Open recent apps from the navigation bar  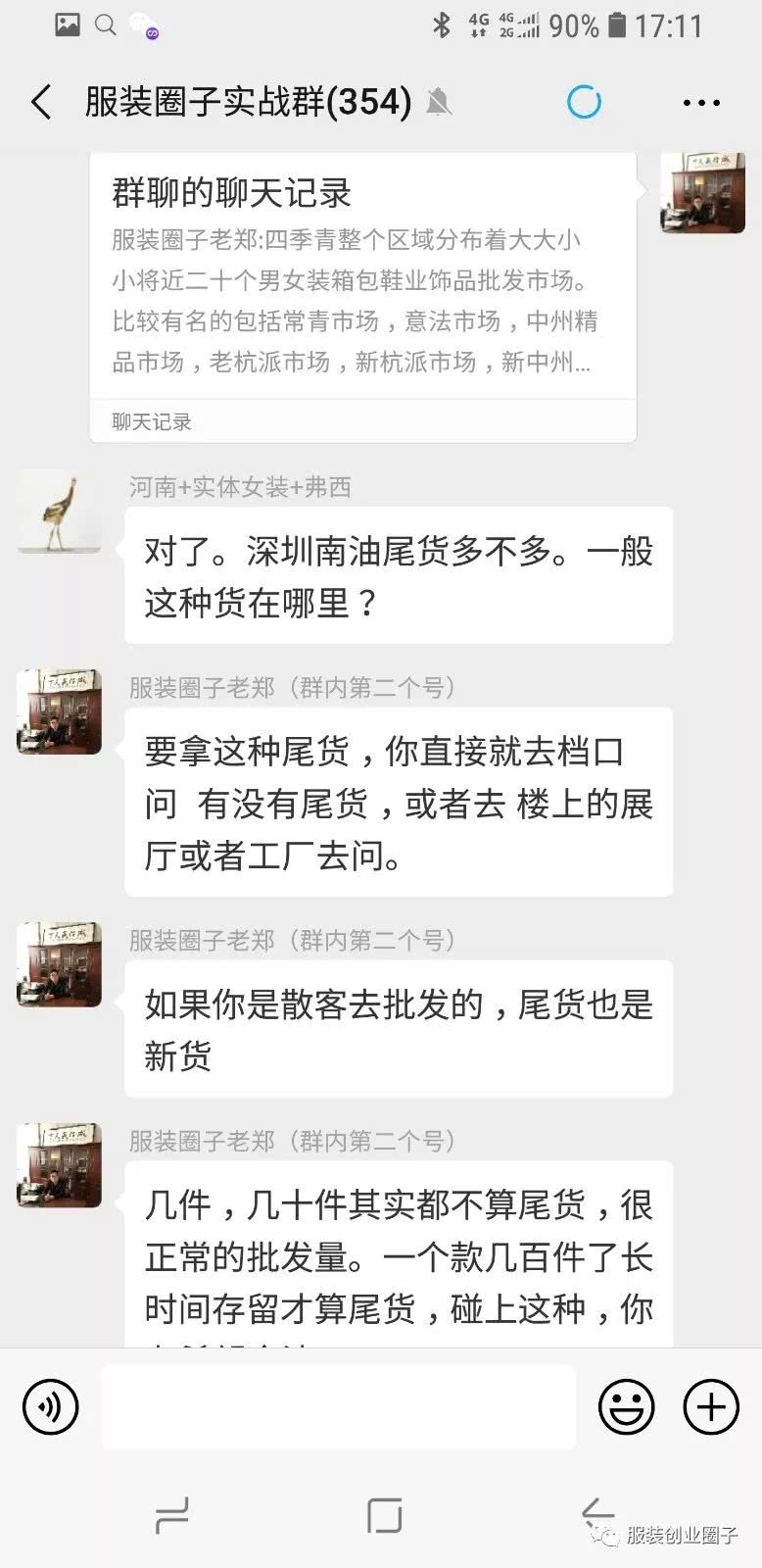(x=172, y=1515)
